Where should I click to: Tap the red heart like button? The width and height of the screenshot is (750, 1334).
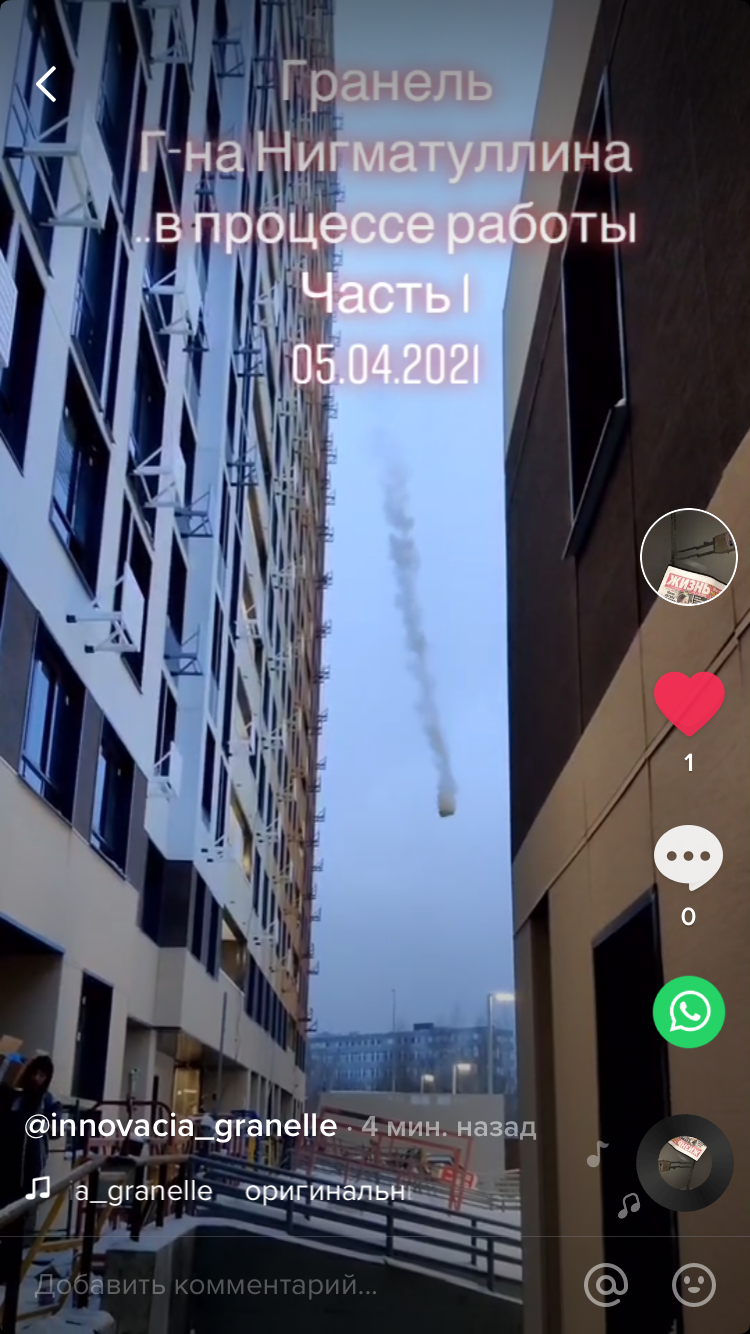tap(689, 704)
